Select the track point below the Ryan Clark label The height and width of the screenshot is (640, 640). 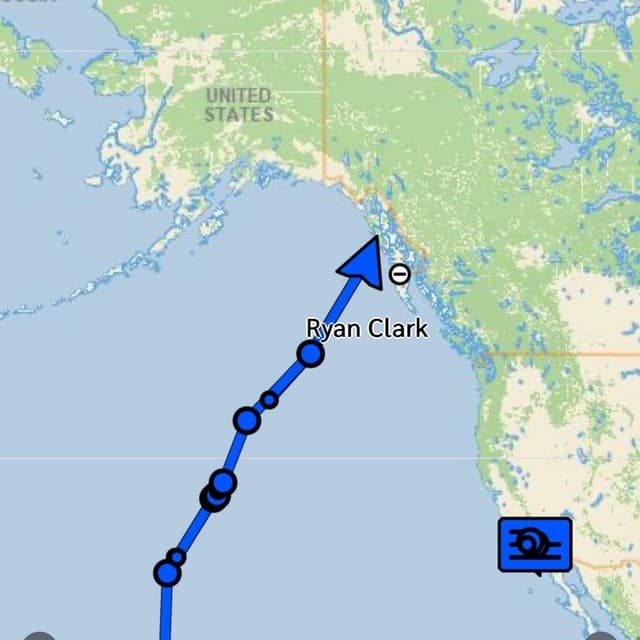311,354
